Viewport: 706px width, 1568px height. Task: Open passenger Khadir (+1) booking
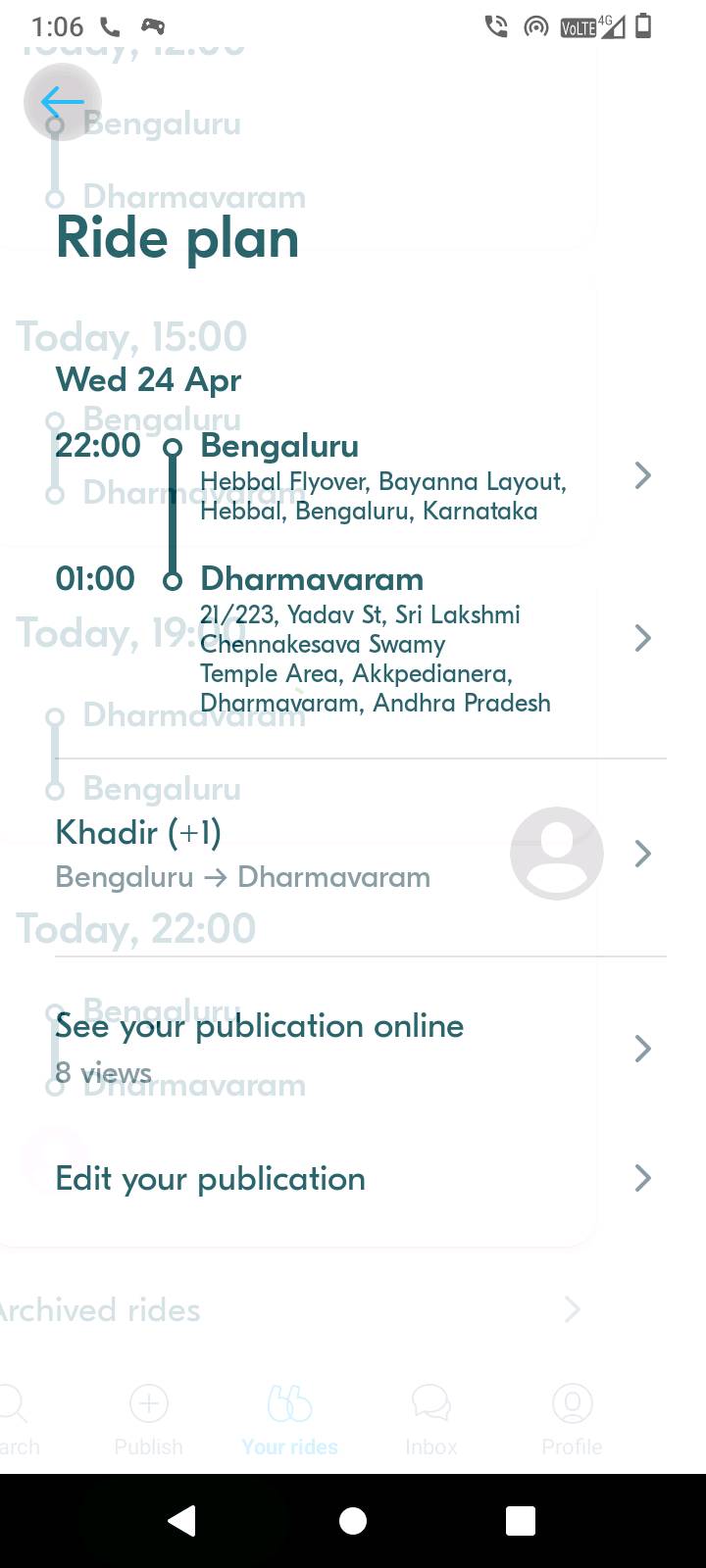(x=353, y=854)
